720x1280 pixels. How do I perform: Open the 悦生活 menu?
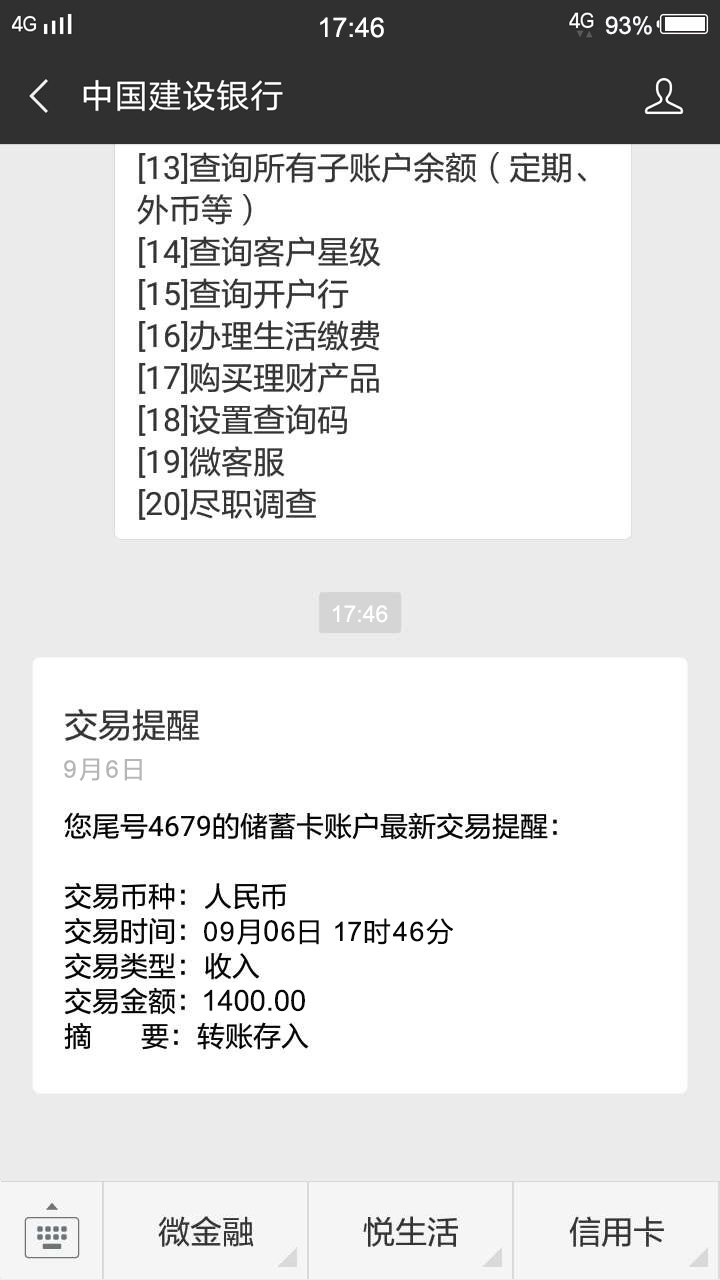click(411, 1232)
